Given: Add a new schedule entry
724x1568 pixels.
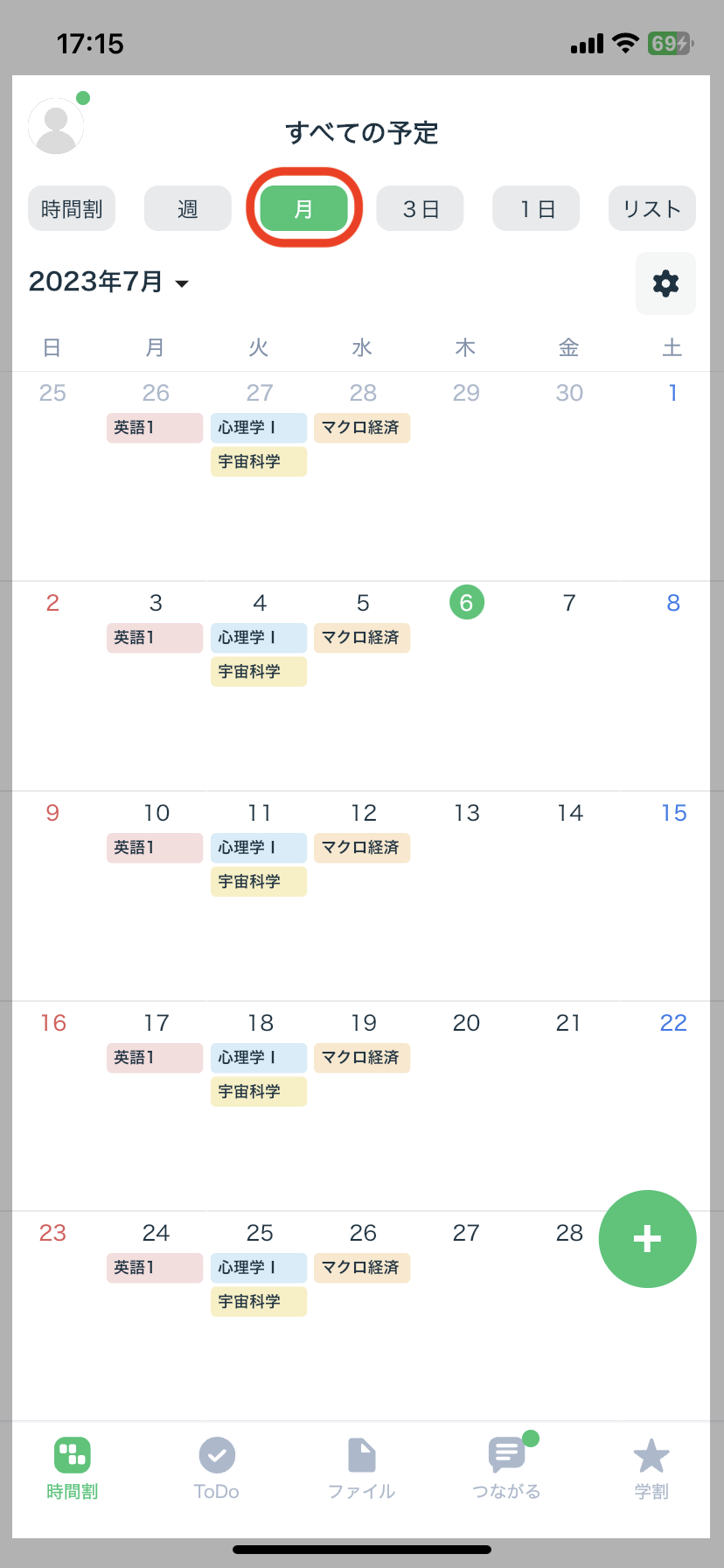Looking at the screenshot, I should point(647,1239).
